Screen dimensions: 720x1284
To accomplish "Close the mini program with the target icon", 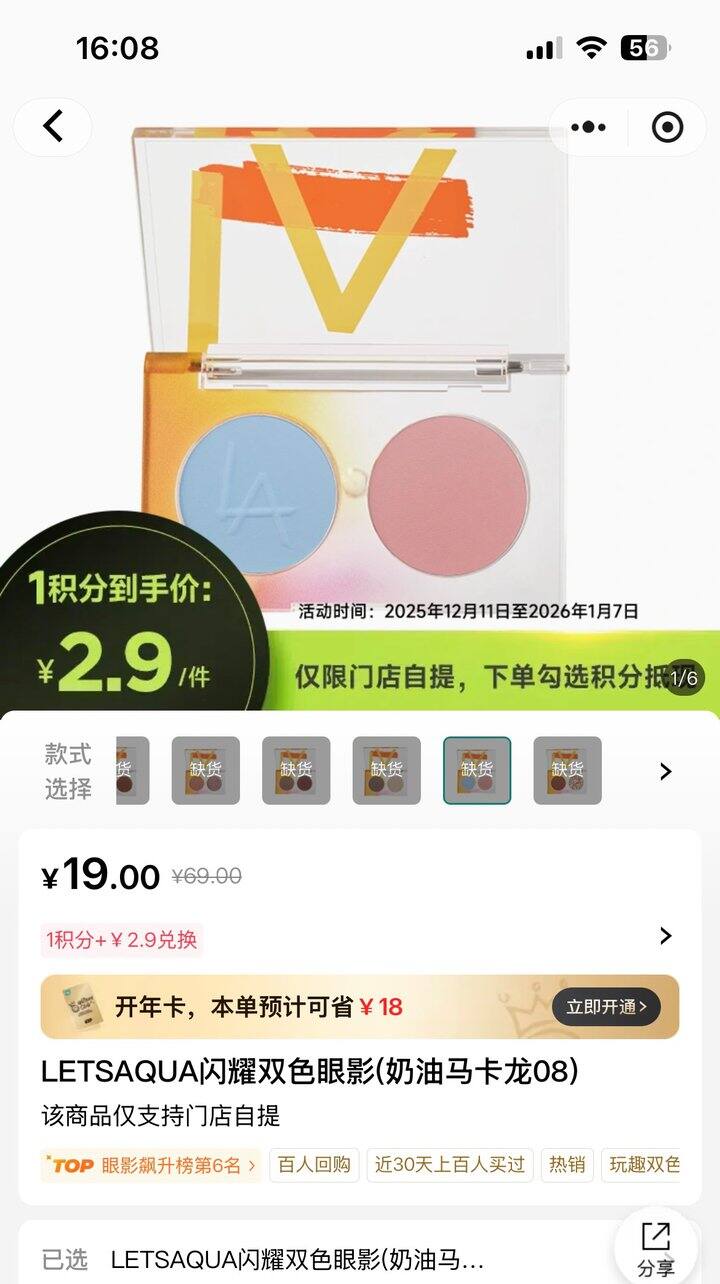I will click(667, 127).
